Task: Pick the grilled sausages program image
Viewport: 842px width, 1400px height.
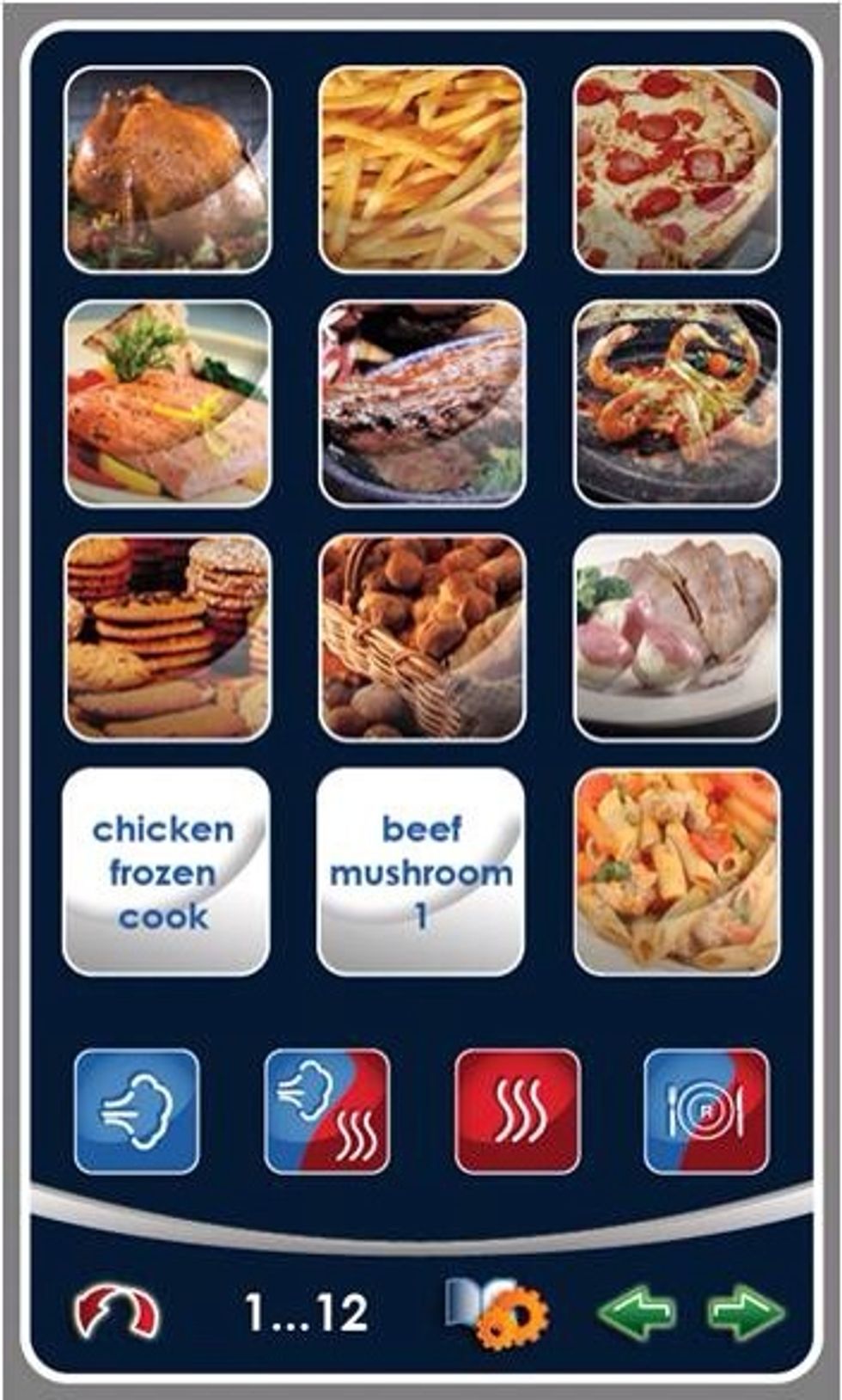Action: [x=421, y=404]
